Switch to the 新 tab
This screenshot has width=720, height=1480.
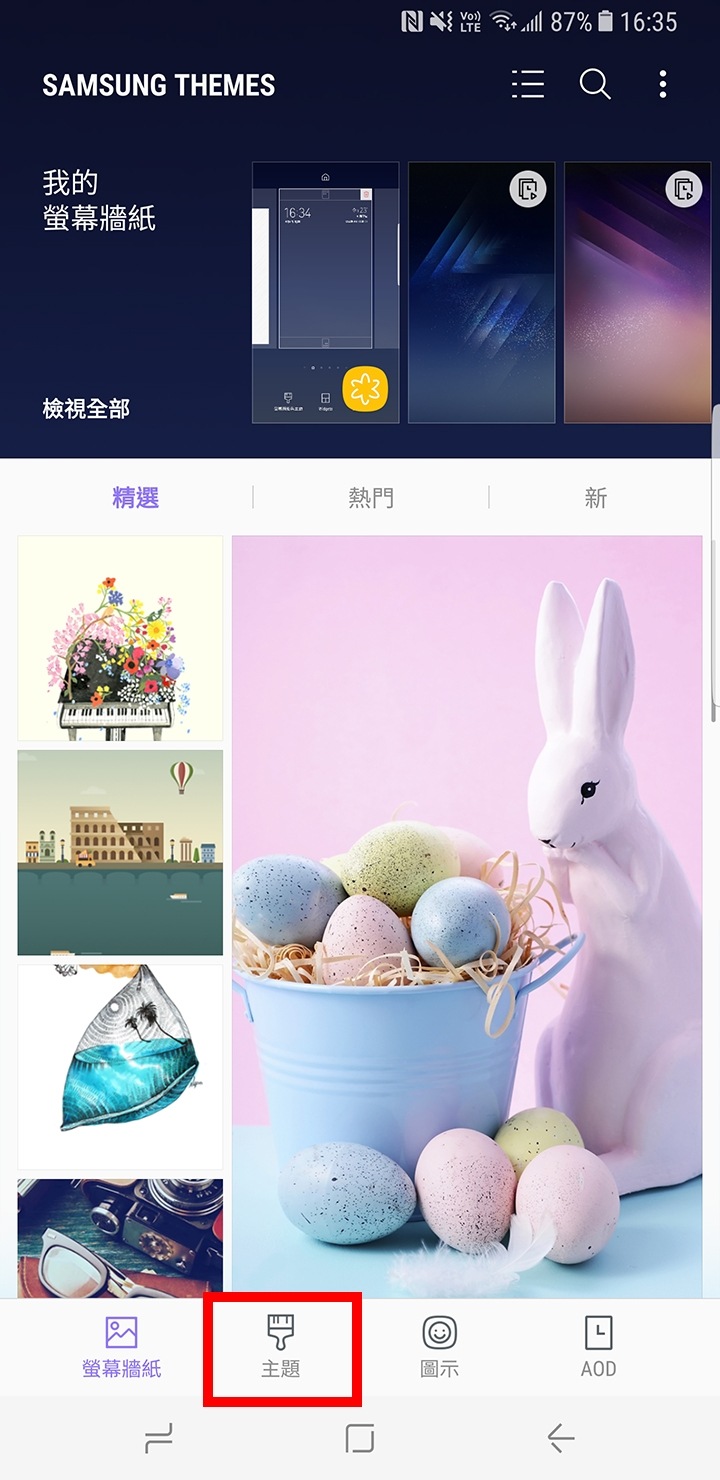coord(596,497)
